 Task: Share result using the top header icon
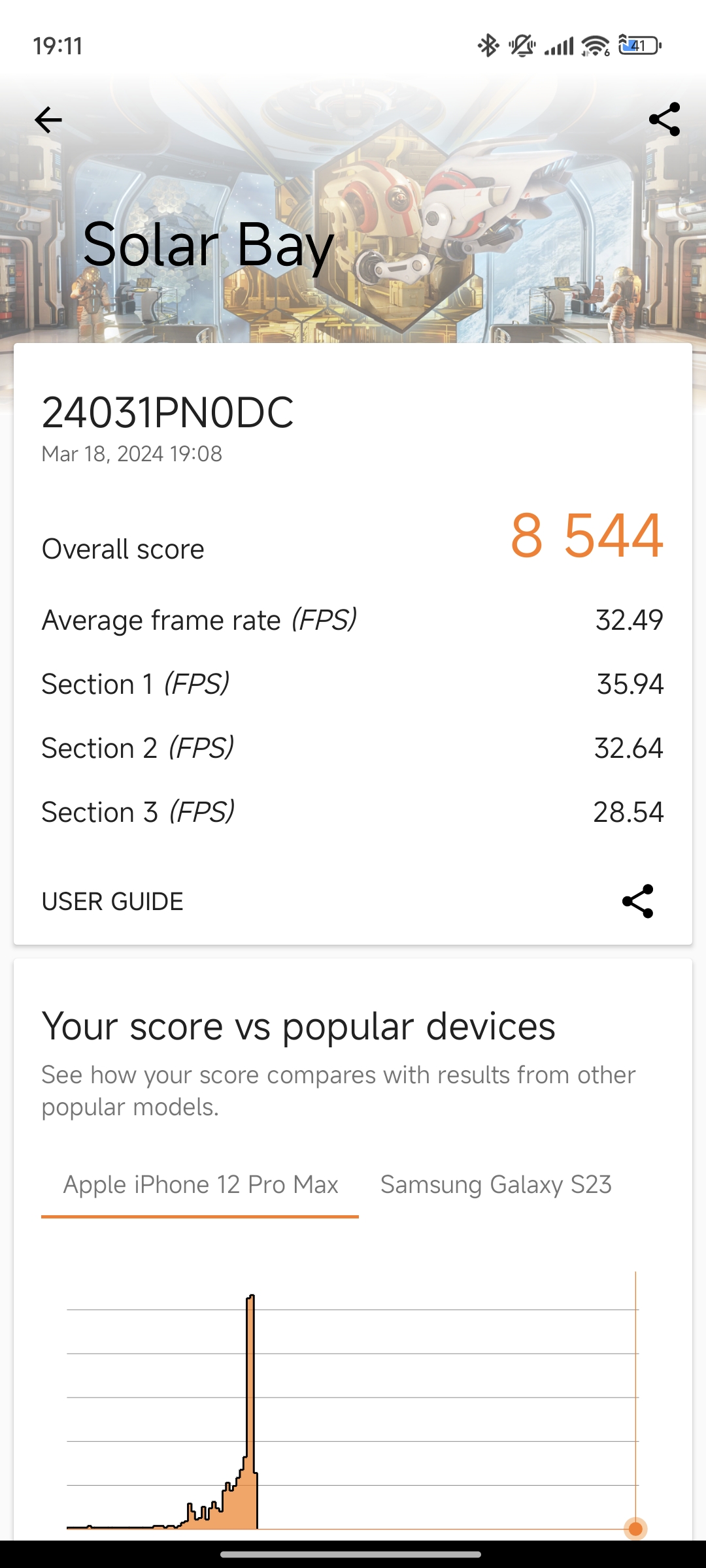pos(664,120)
